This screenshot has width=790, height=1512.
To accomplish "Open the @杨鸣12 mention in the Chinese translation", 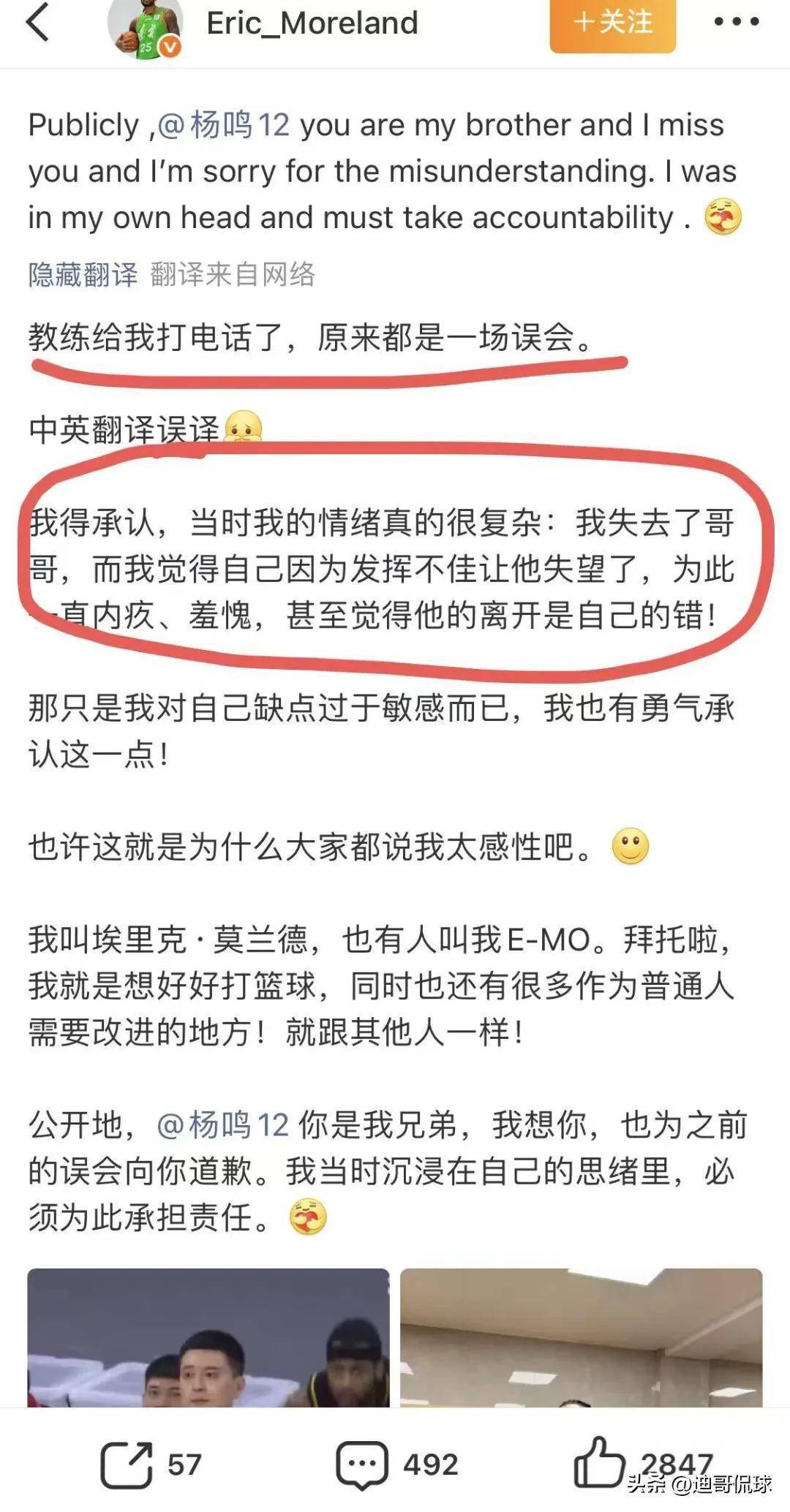I will [222, 1124].
